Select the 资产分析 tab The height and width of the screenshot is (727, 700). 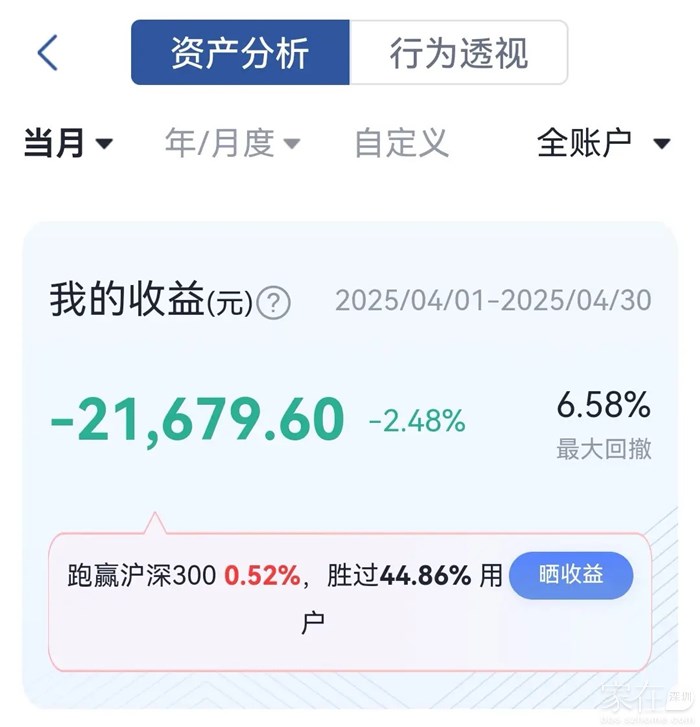[240, 52]
